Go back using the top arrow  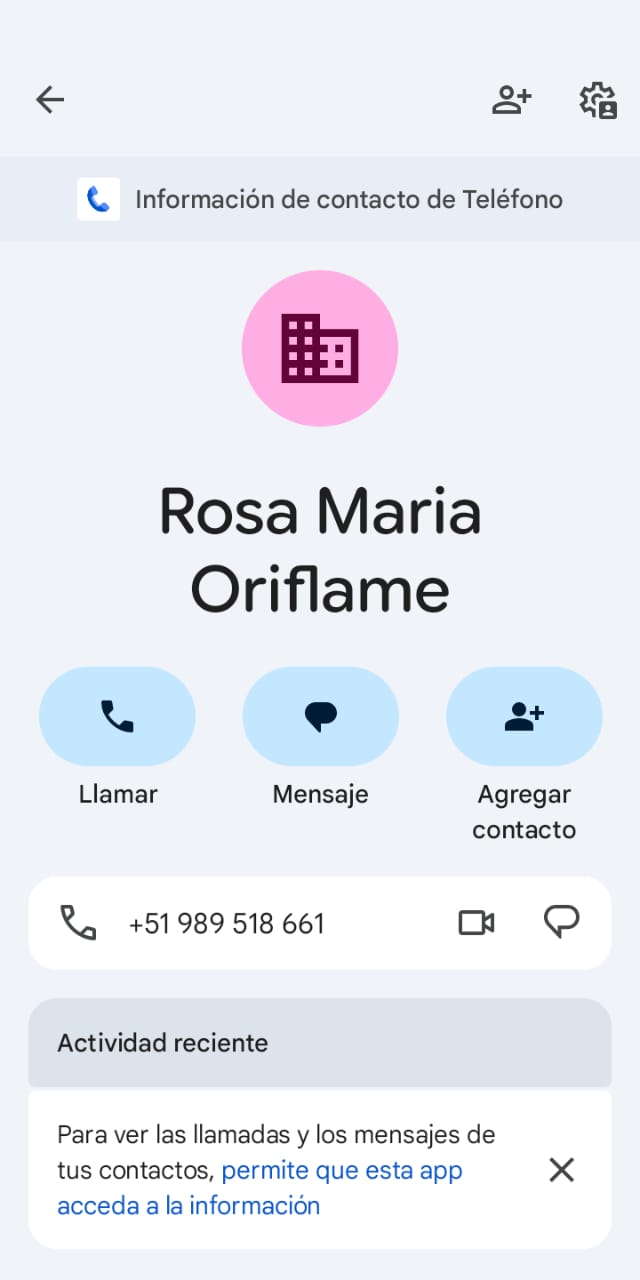click(x=50, y=99)
